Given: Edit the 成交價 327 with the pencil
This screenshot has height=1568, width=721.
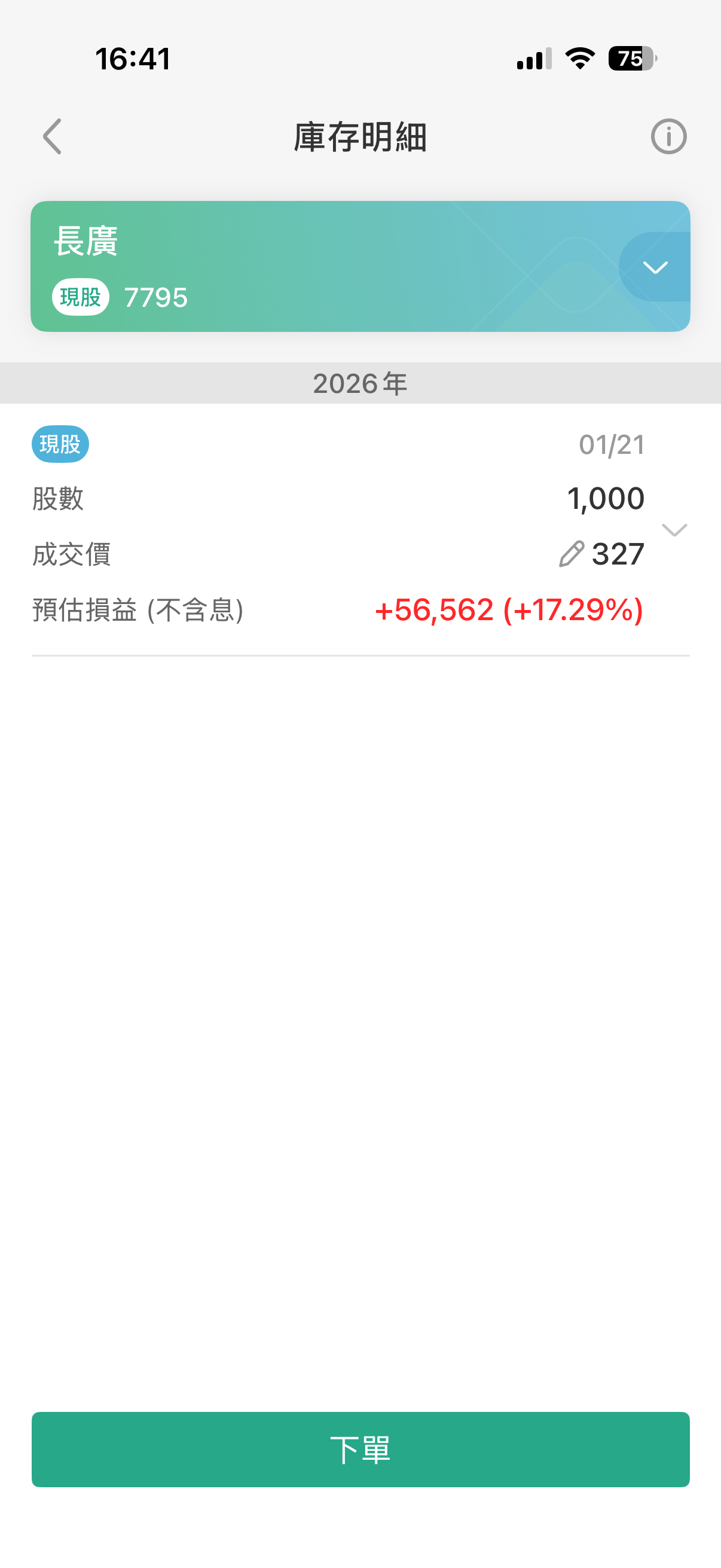Looking at the screenshot, I should click(x=572, y=554).
